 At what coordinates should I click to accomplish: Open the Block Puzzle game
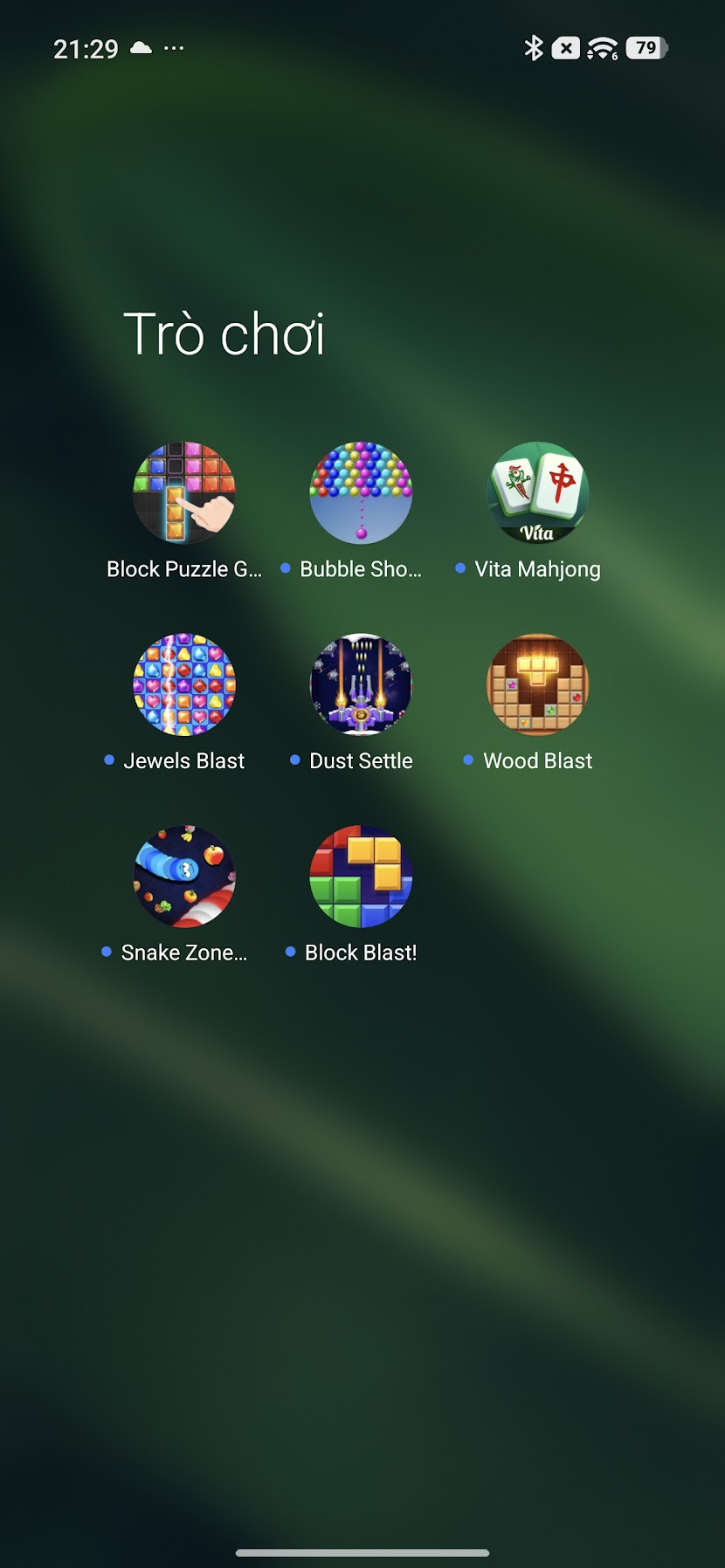tap(184, 493)
